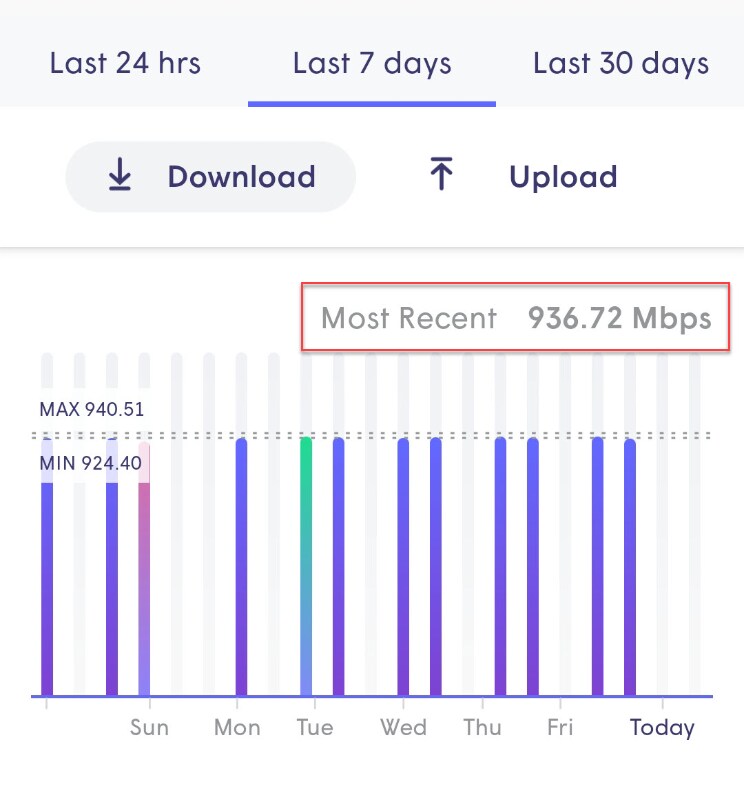Image resolution: width=744 pixels, height=800 pixels.
Task: Select the Last 7 days tab
Action: [x=372, y=64]
